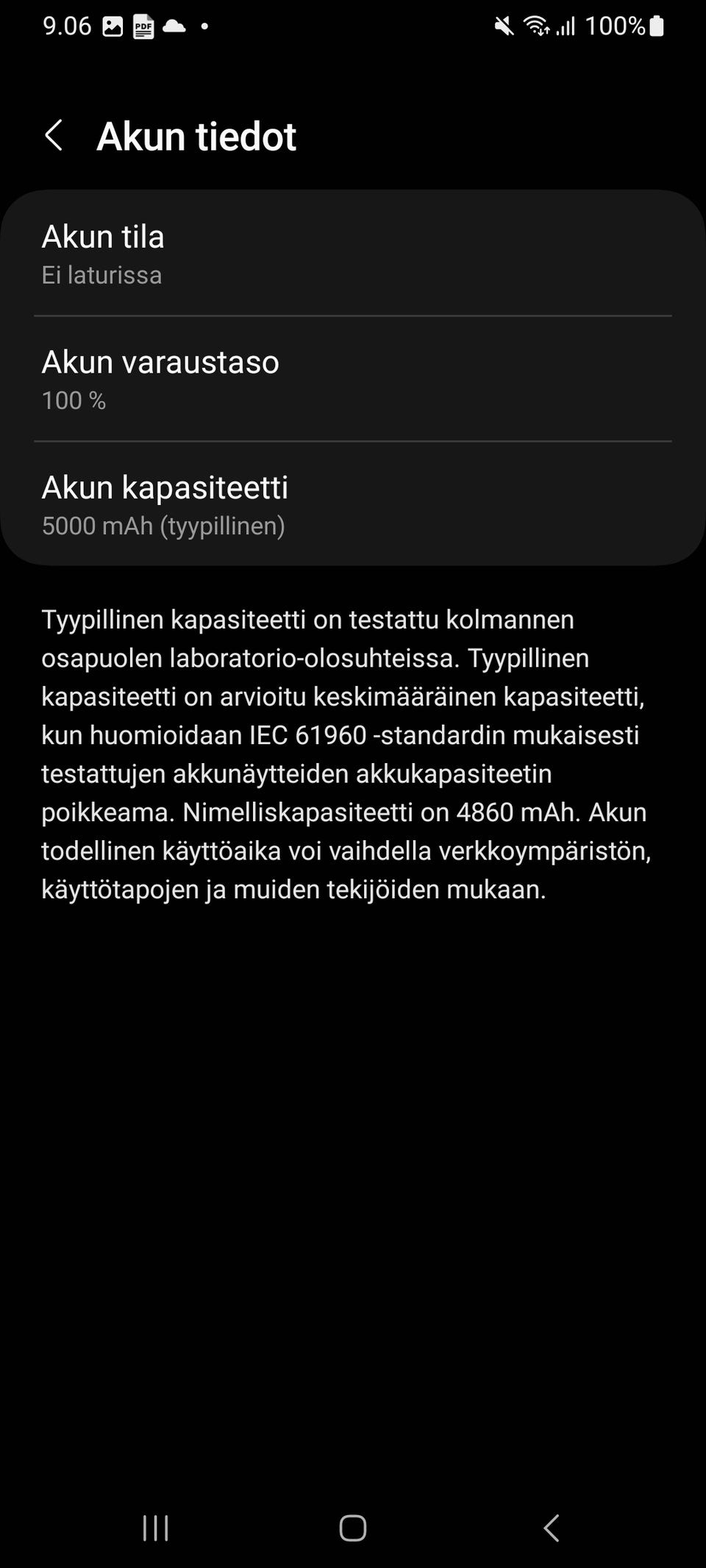Open the PDF notification icon
The height and width of the screenshot is (1568, 706).
(x=143, y=26)
